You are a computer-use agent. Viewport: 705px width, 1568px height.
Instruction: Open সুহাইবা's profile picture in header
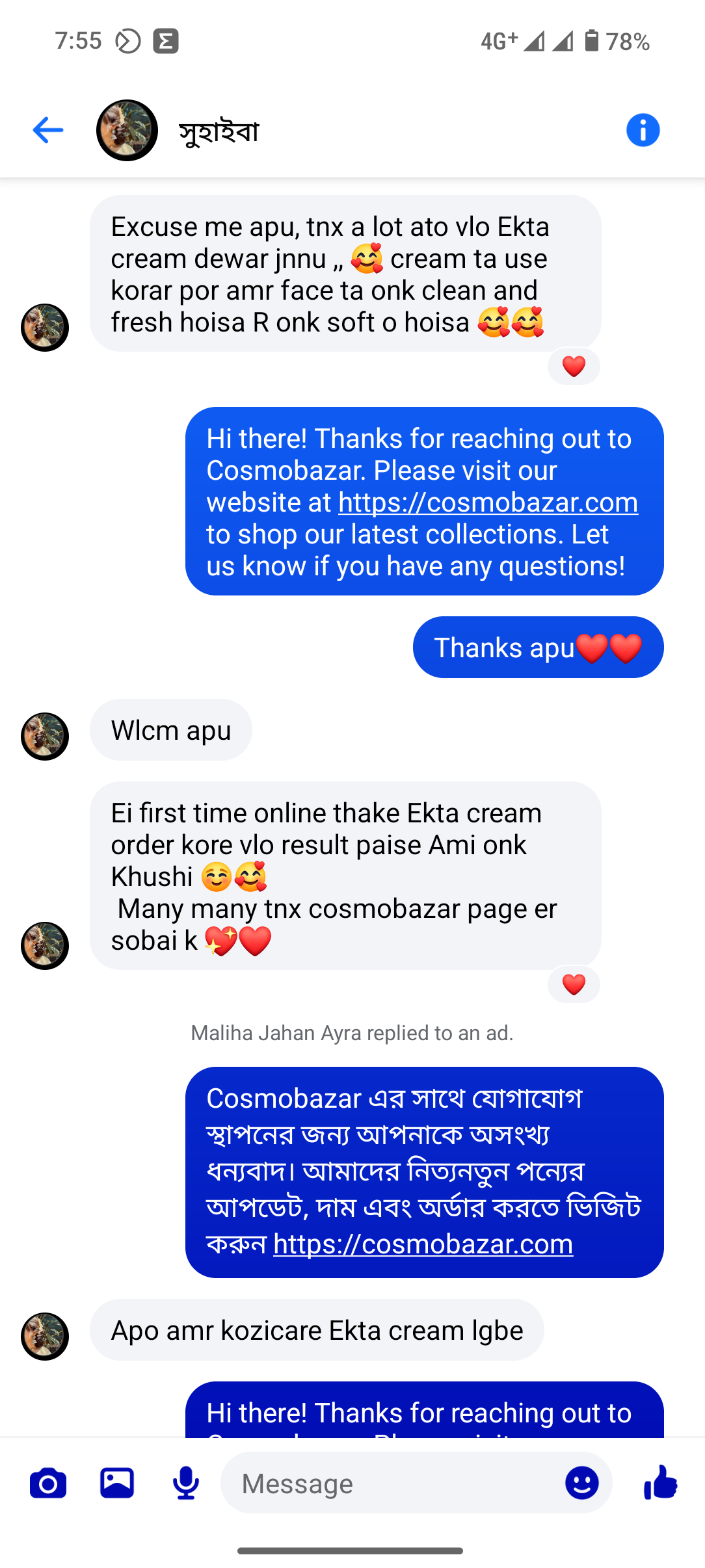127,130
